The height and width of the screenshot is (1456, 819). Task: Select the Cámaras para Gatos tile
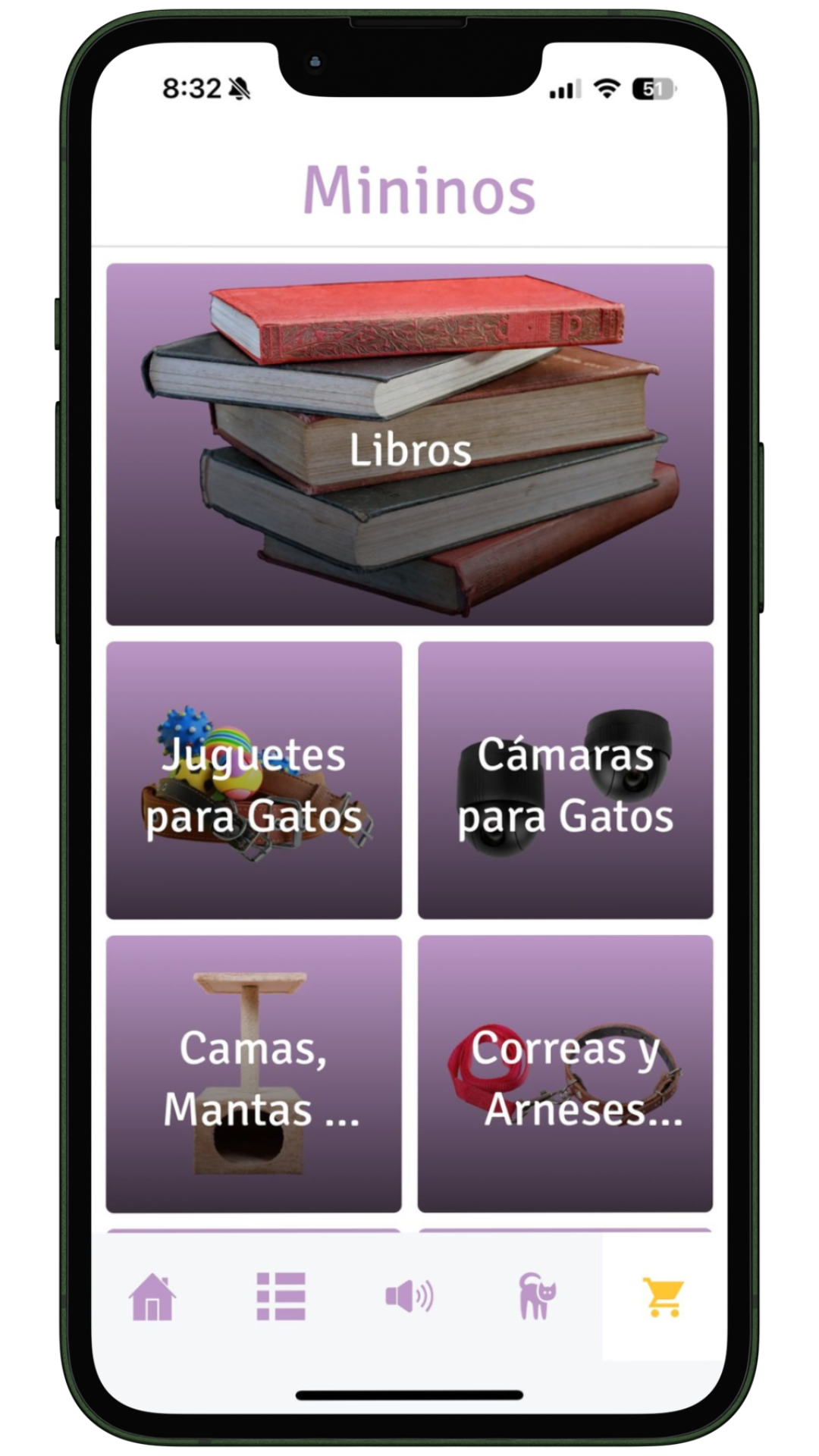click(566, 780)
